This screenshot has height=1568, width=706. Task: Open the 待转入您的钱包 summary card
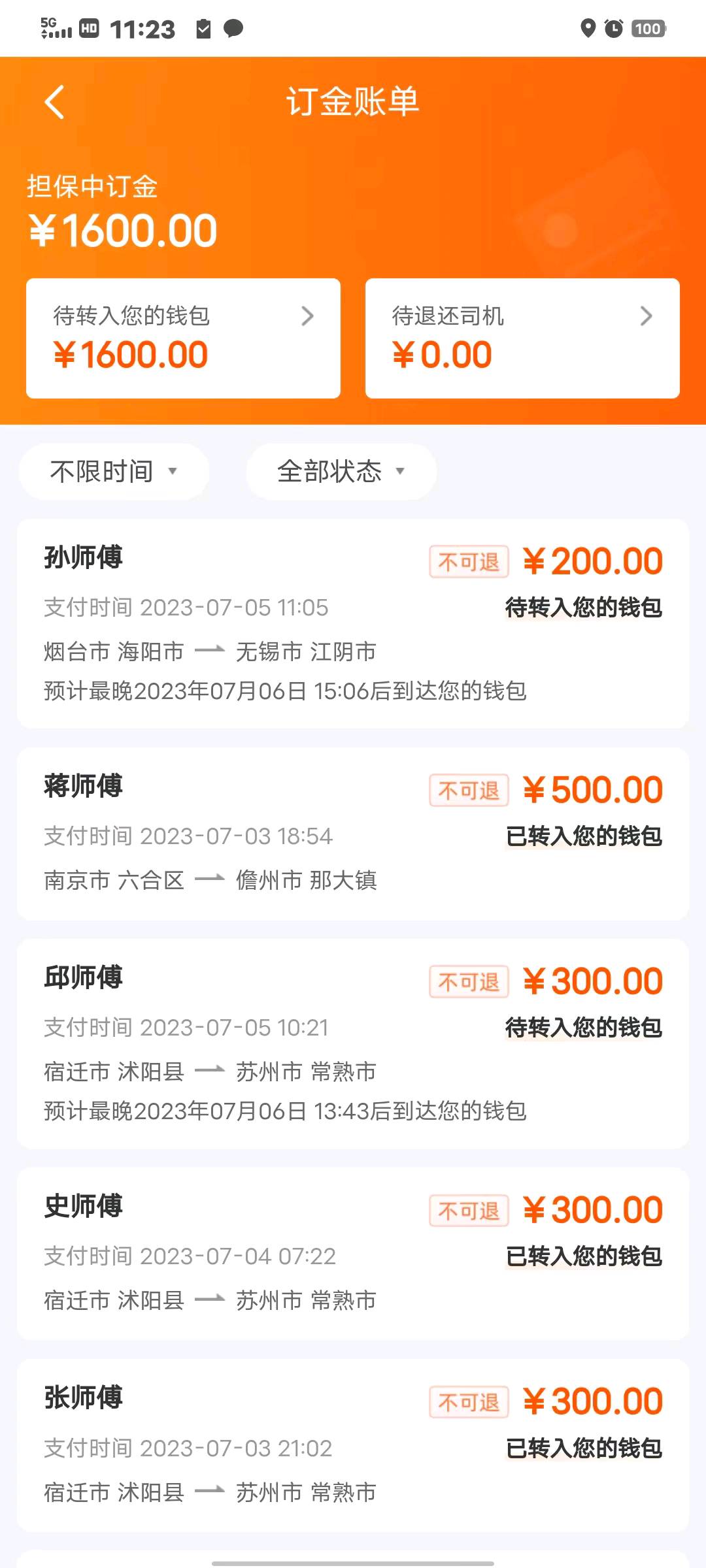pyautogui.click(x=183, y=338)
